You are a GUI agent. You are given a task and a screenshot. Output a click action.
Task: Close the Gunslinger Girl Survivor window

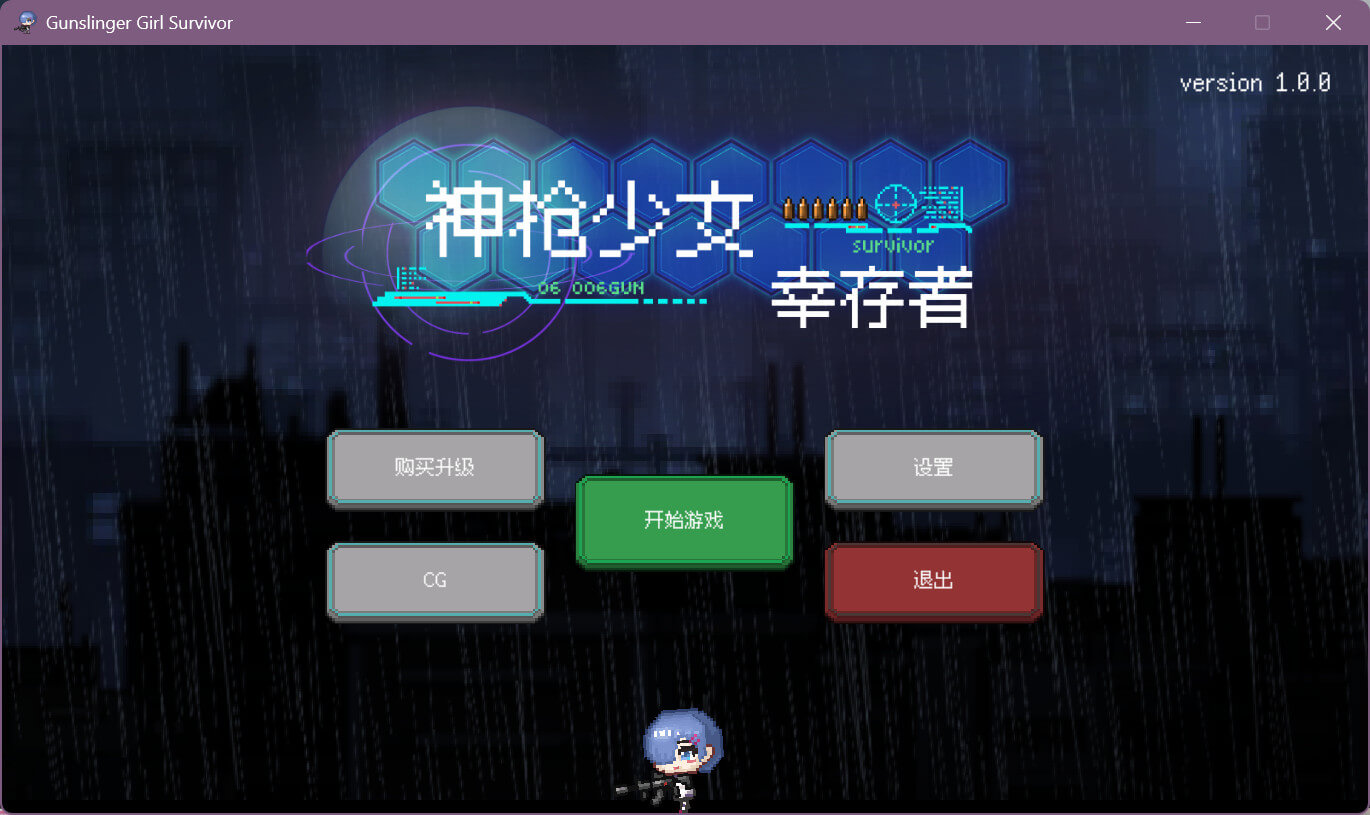tap(1333, 22)
